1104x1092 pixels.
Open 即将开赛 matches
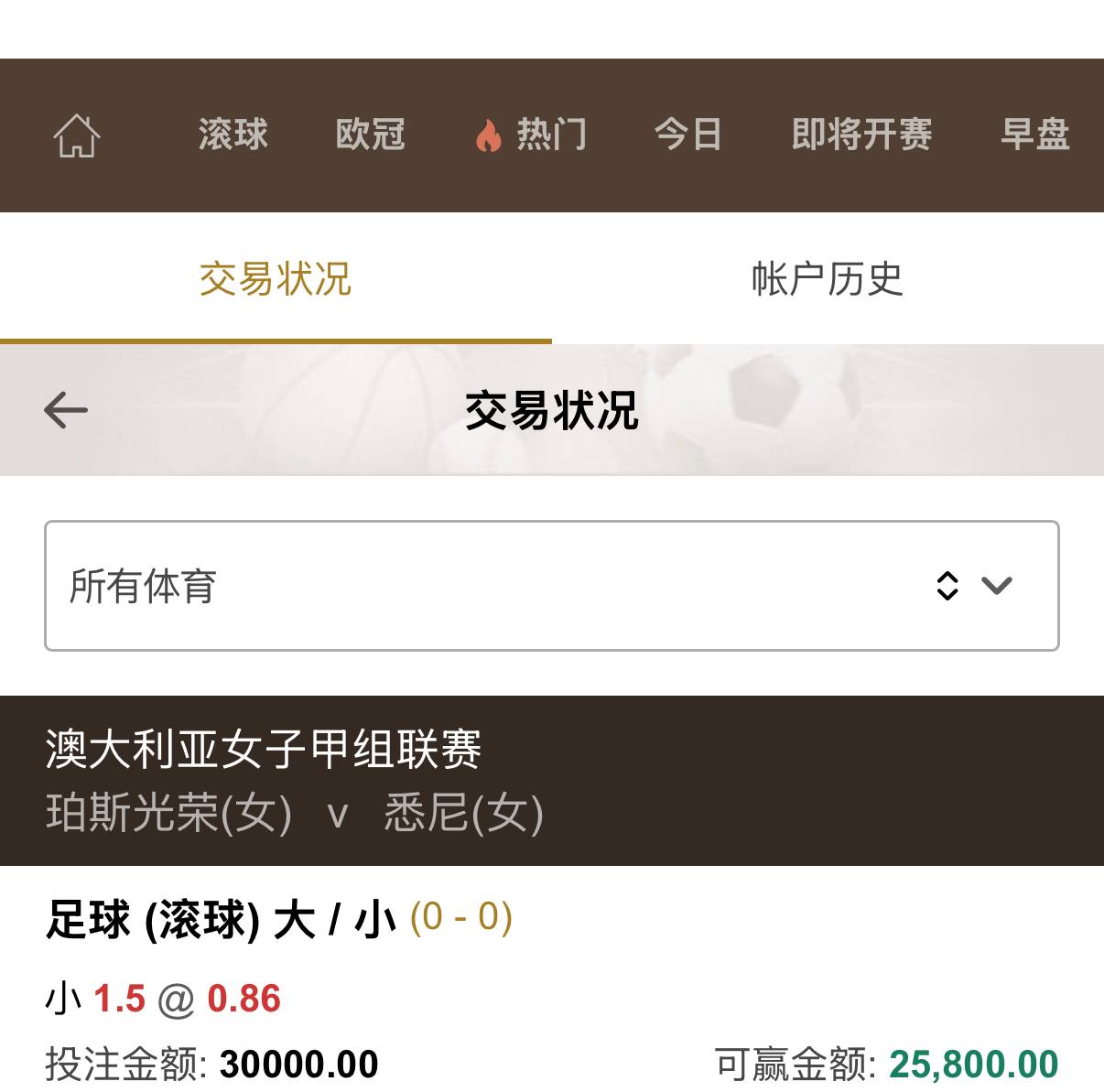click(861, 135)
